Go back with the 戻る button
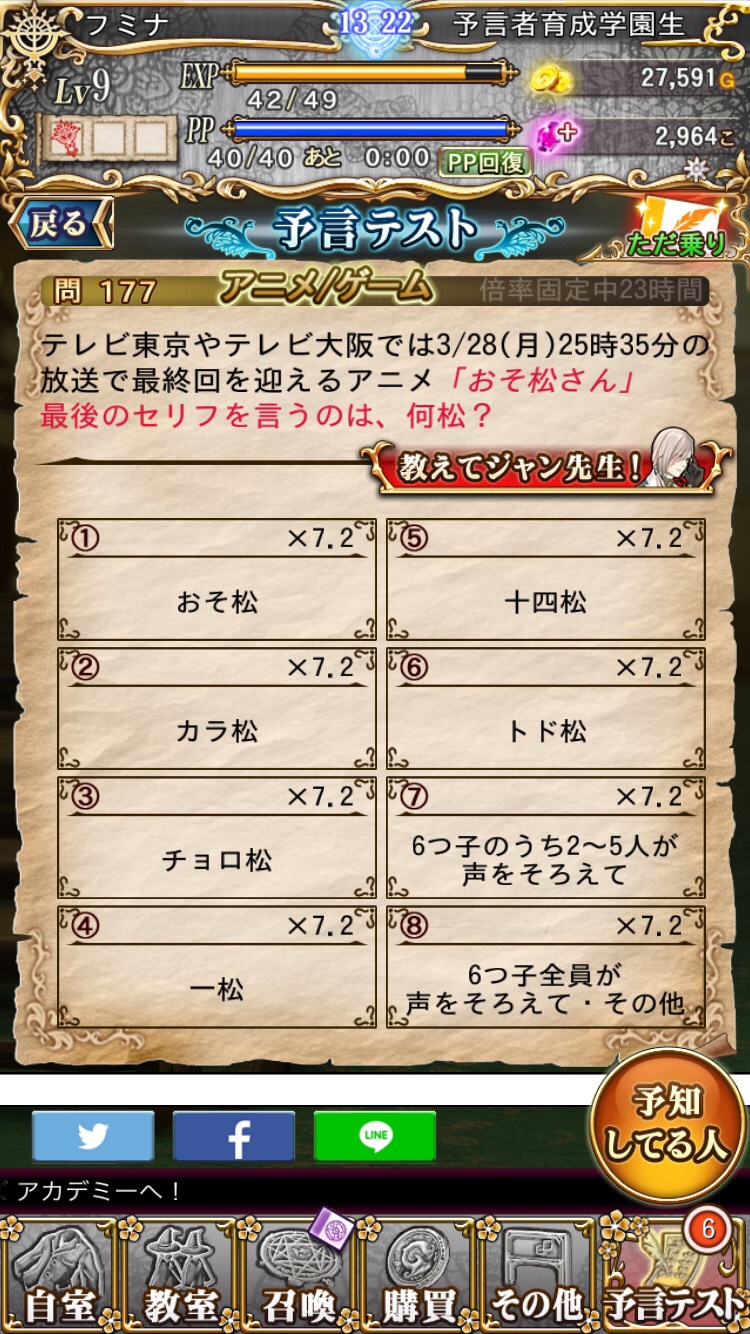This screenshot has width=750, height=1334. (x=60, y=224)
